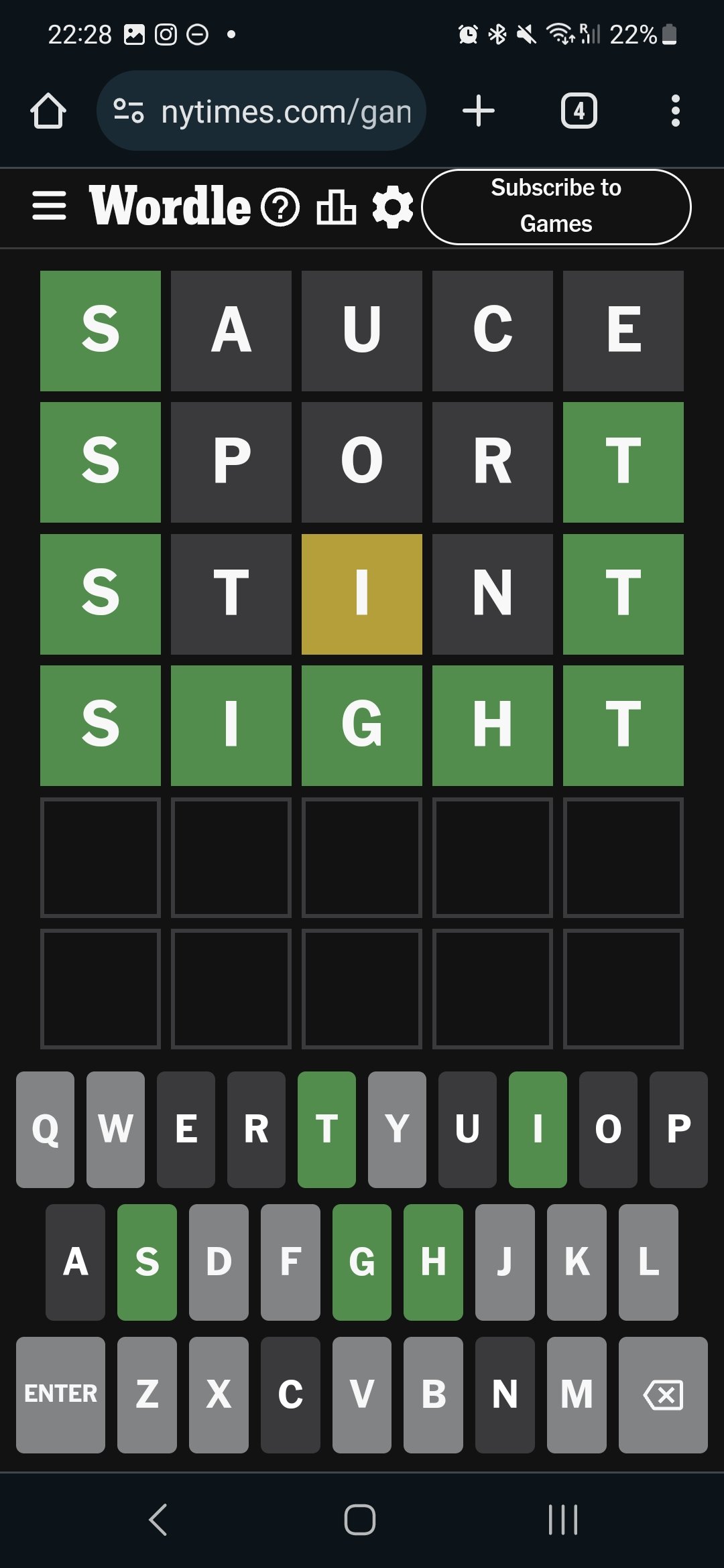Viewport: 724px width, 1568px height.
Task: Go back using system navigation bar
Action: [158, 1519]
